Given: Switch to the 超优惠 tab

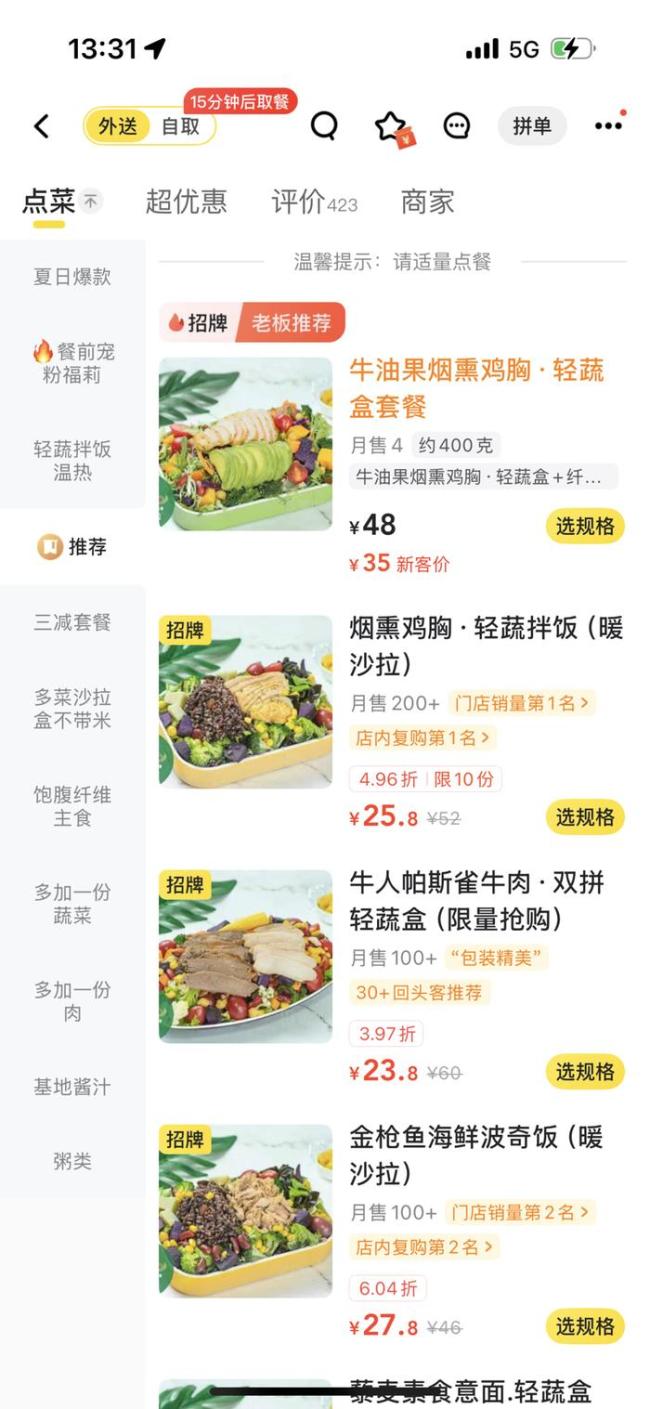Looking at the screenshot, I should point(186,202).
